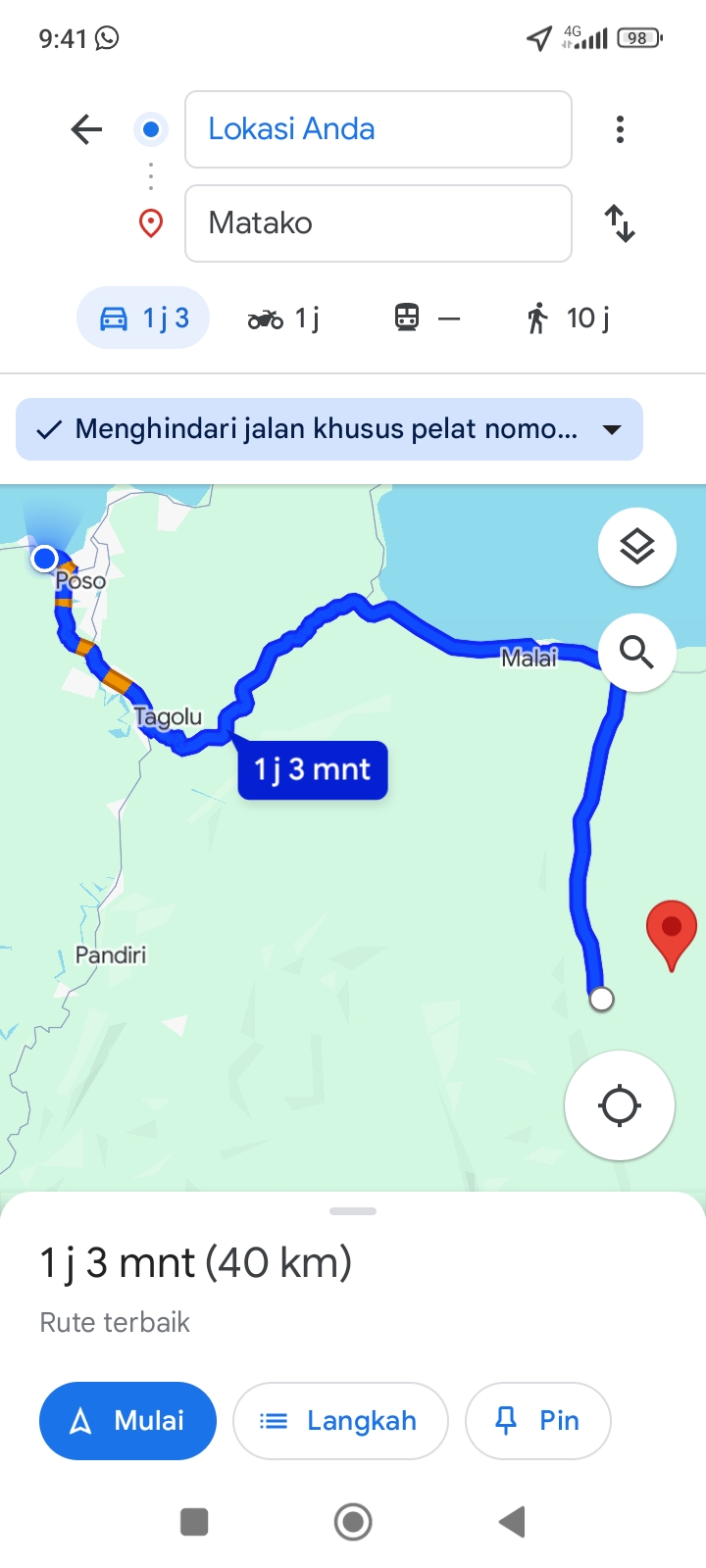Switch to motorcycle travel mode
Screen dimensions: 706x1568
click(283, 318)
